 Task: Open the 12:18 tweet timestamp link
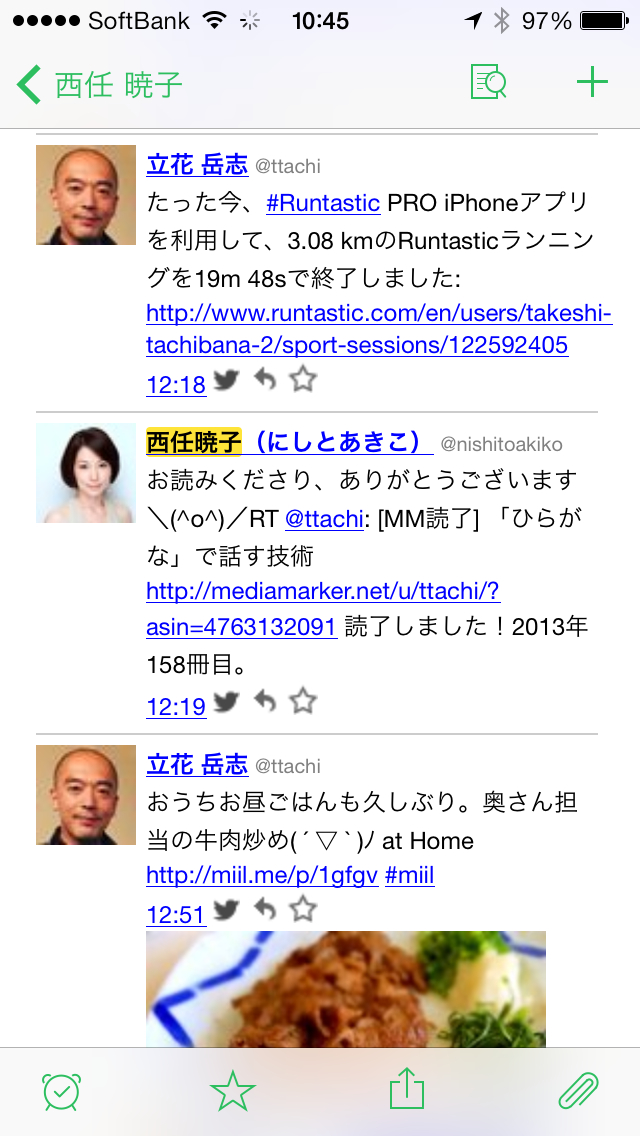pos(175,384)
